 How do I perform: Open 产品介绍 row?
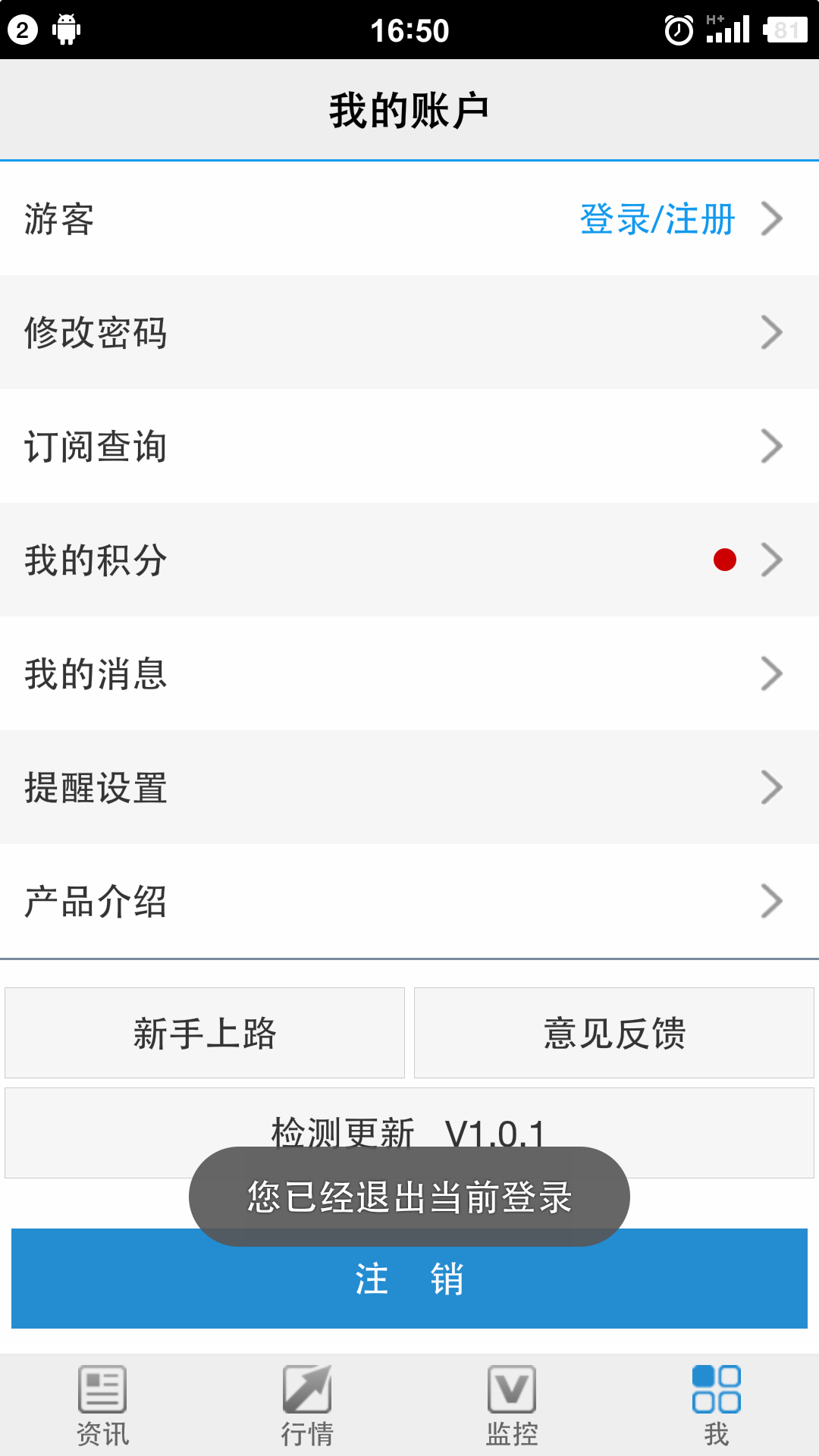pyautogui.click(x=409, y=901)
